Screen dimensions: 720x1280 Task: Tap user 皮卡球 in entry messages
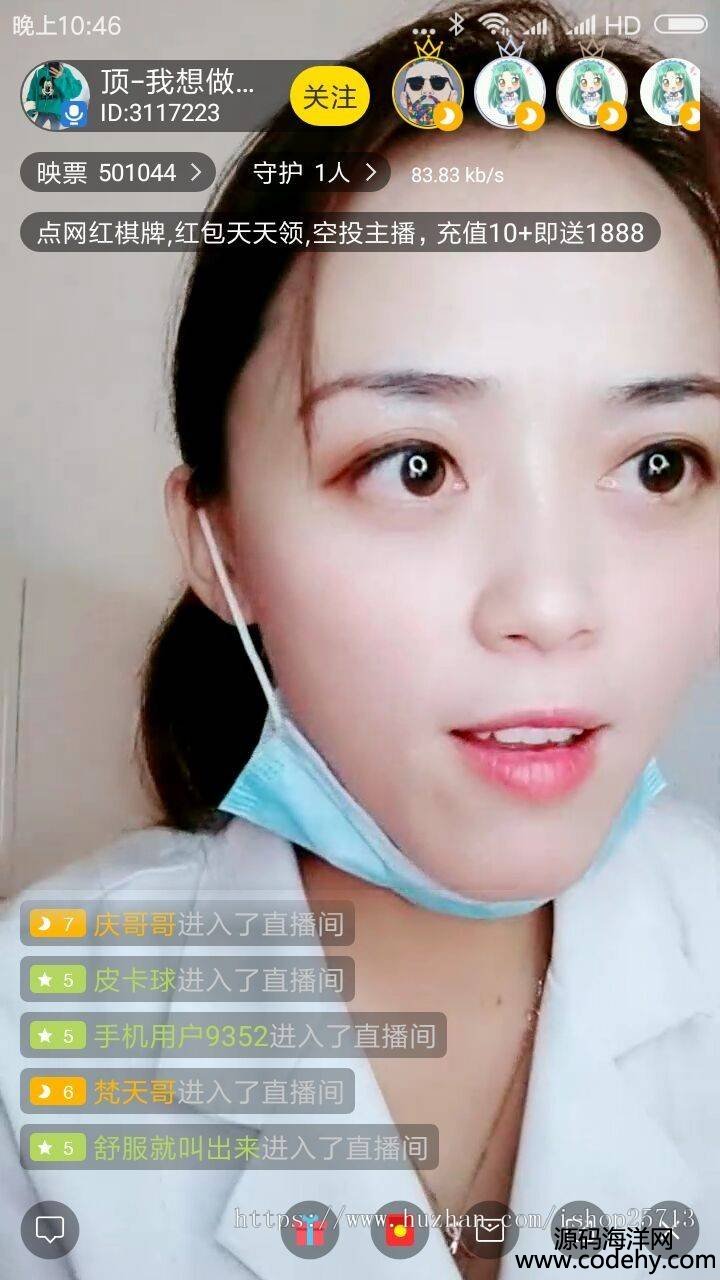click(x=134, y=980)
